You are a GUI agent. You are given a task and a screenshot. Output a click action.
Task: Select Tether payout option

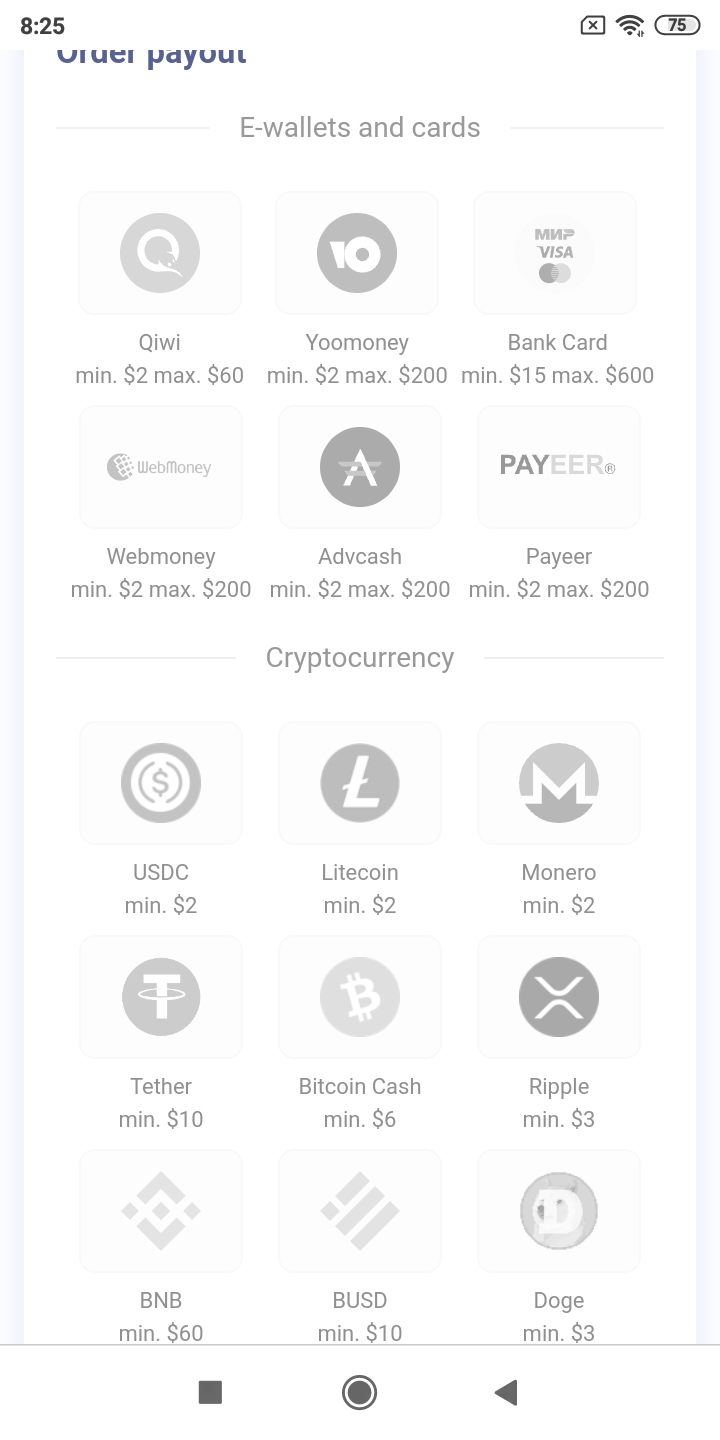point(160,997)
